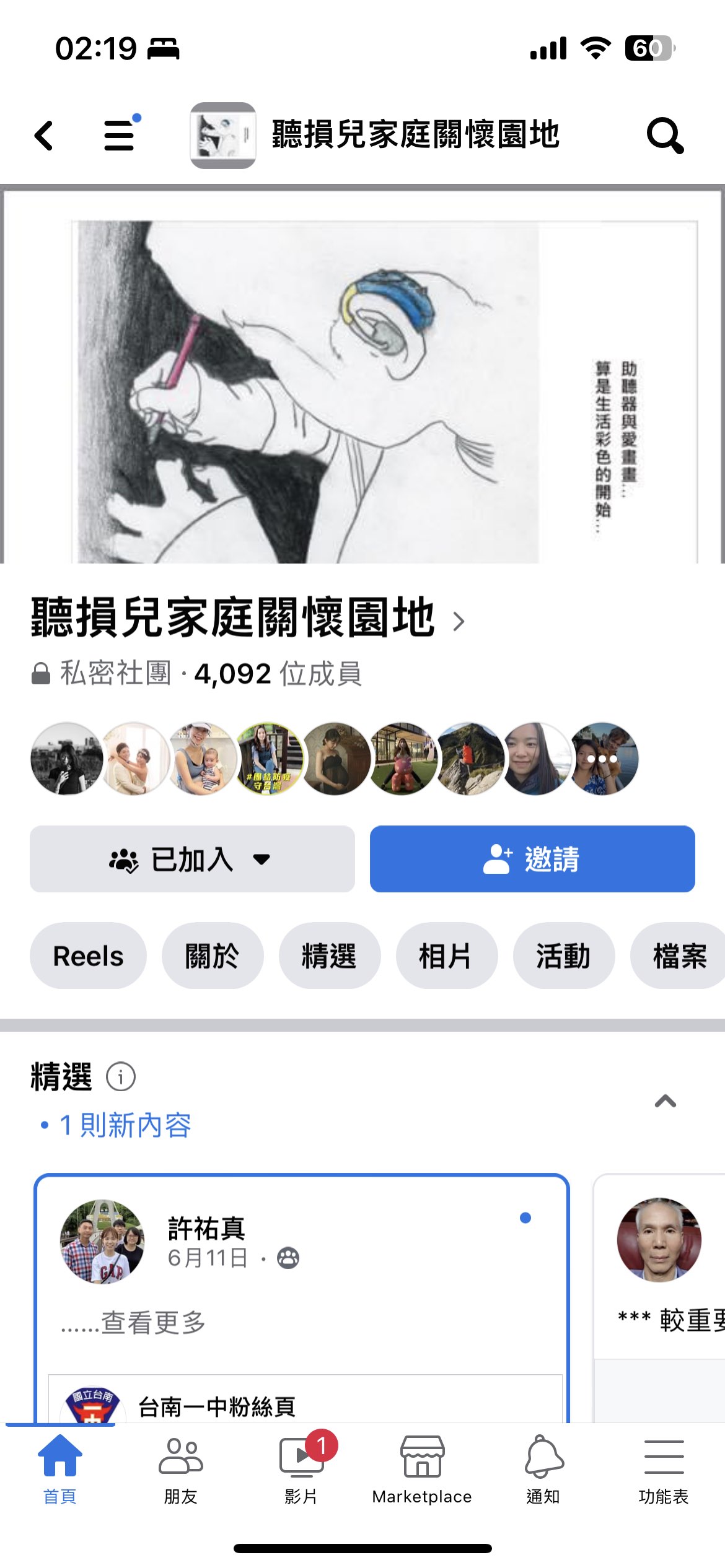Image resolution: width=725 pixels, height=1568 pixels.
Task: Open the 相片 chip
Action: point(446,956)
